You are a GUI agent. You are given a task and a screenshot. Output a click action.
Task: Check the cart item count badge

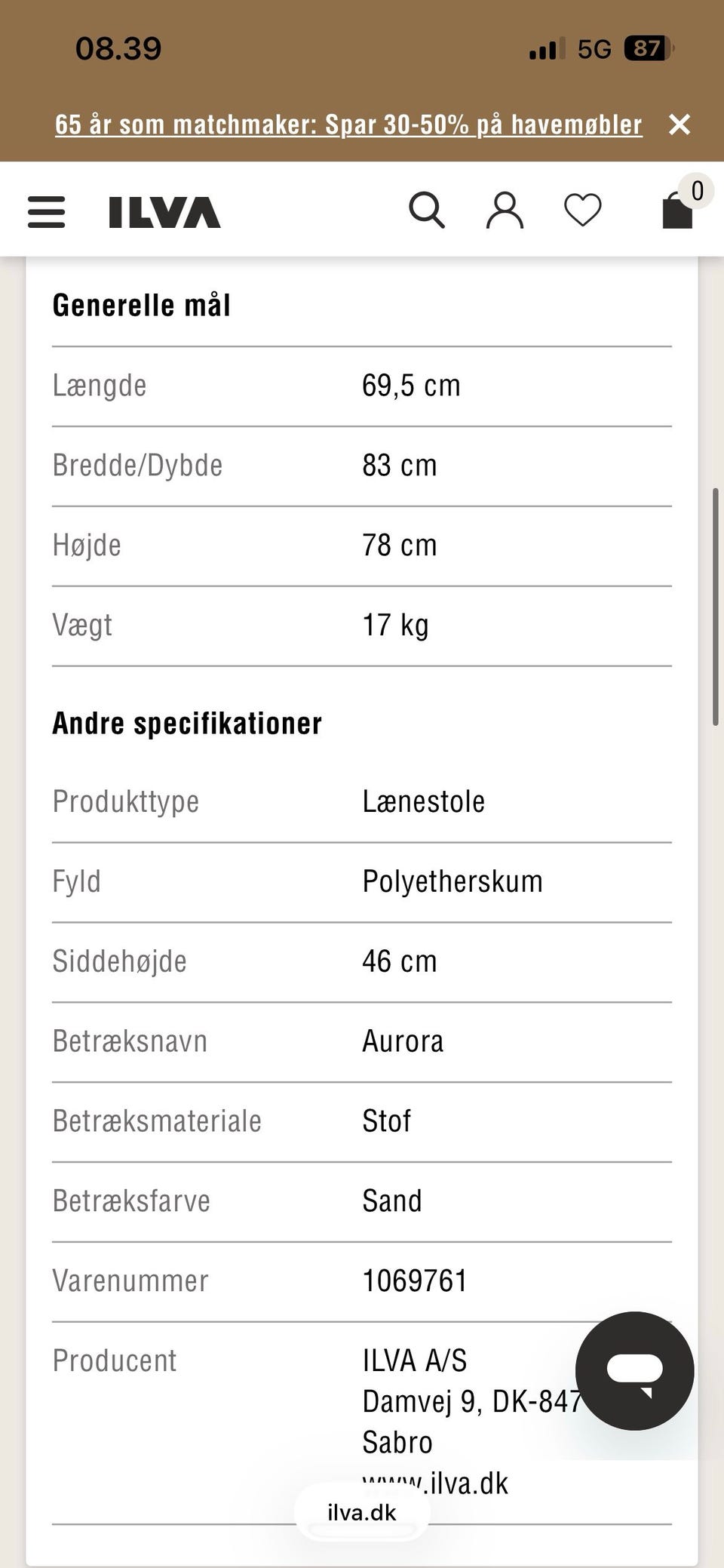[x=697, y=190]
